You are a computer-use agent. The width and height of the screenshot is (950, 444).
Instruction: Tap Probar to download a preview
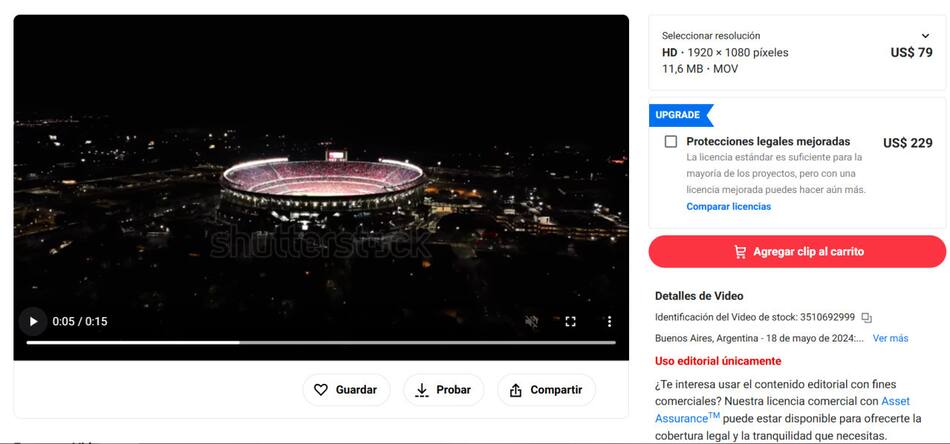(443, 390)
